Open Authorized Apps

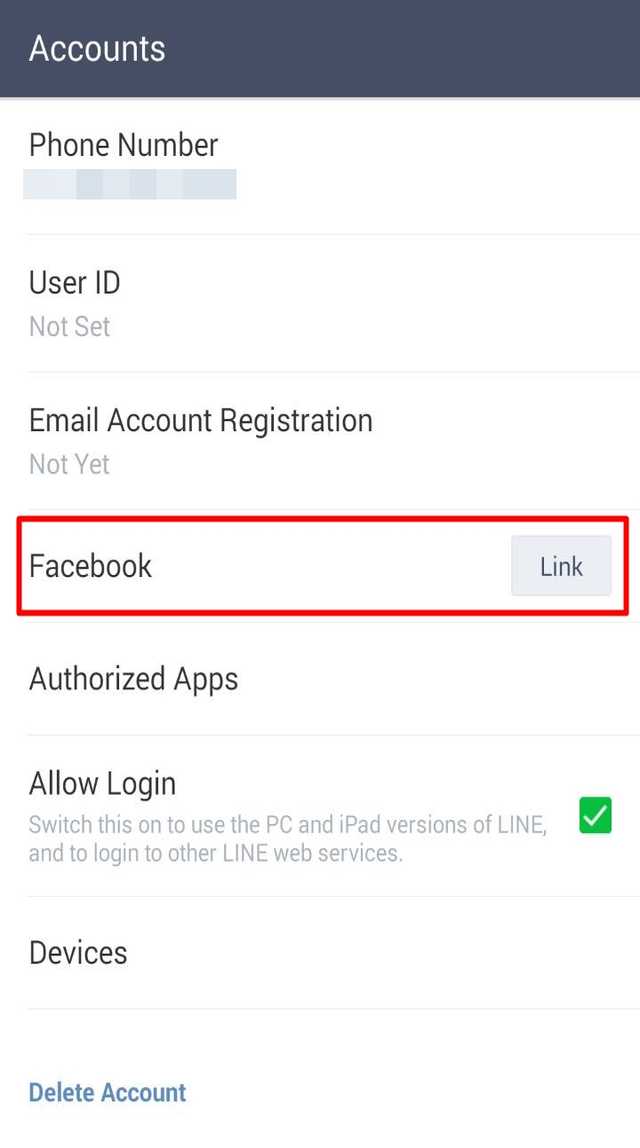(320, 679)
